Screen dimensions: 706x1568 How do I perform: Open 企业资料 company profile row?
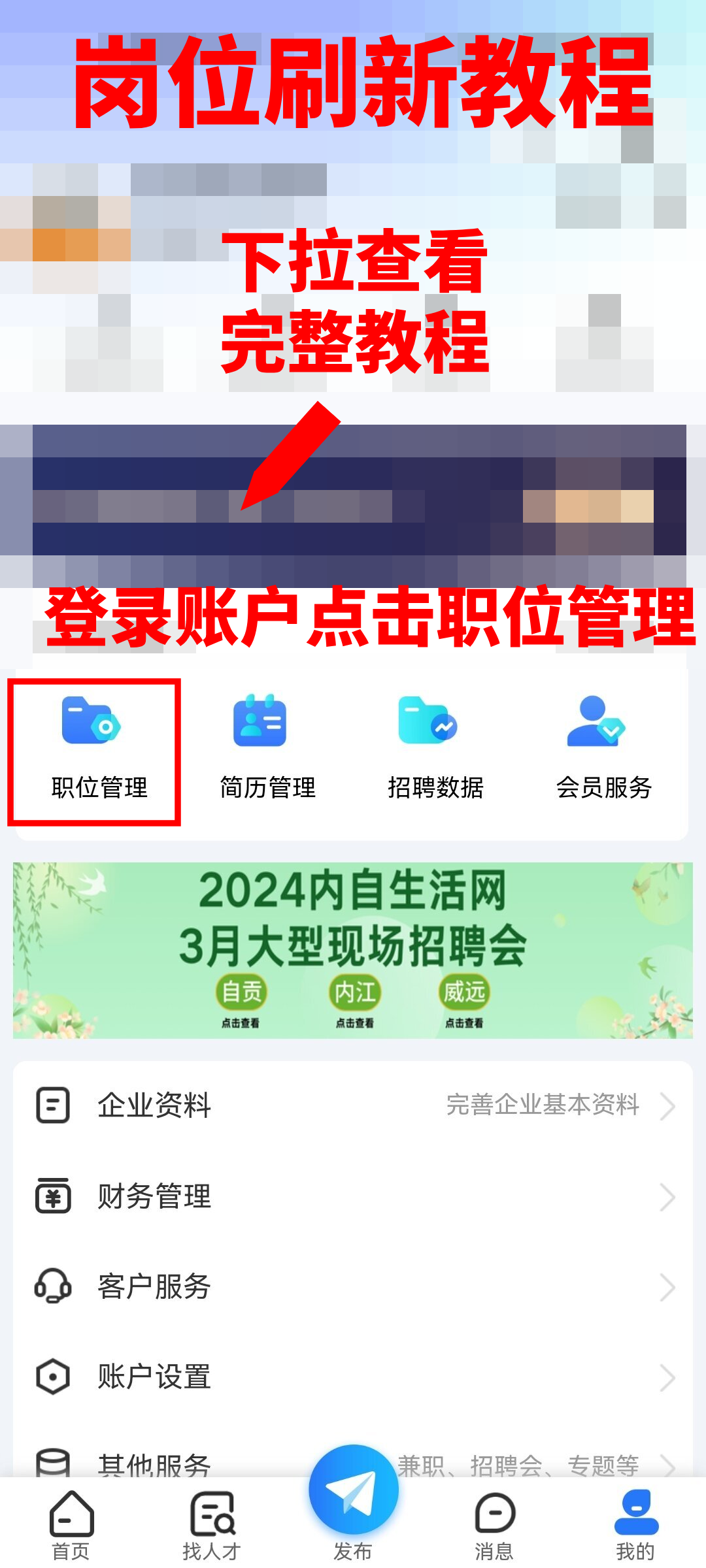[x=353, y=1105]
